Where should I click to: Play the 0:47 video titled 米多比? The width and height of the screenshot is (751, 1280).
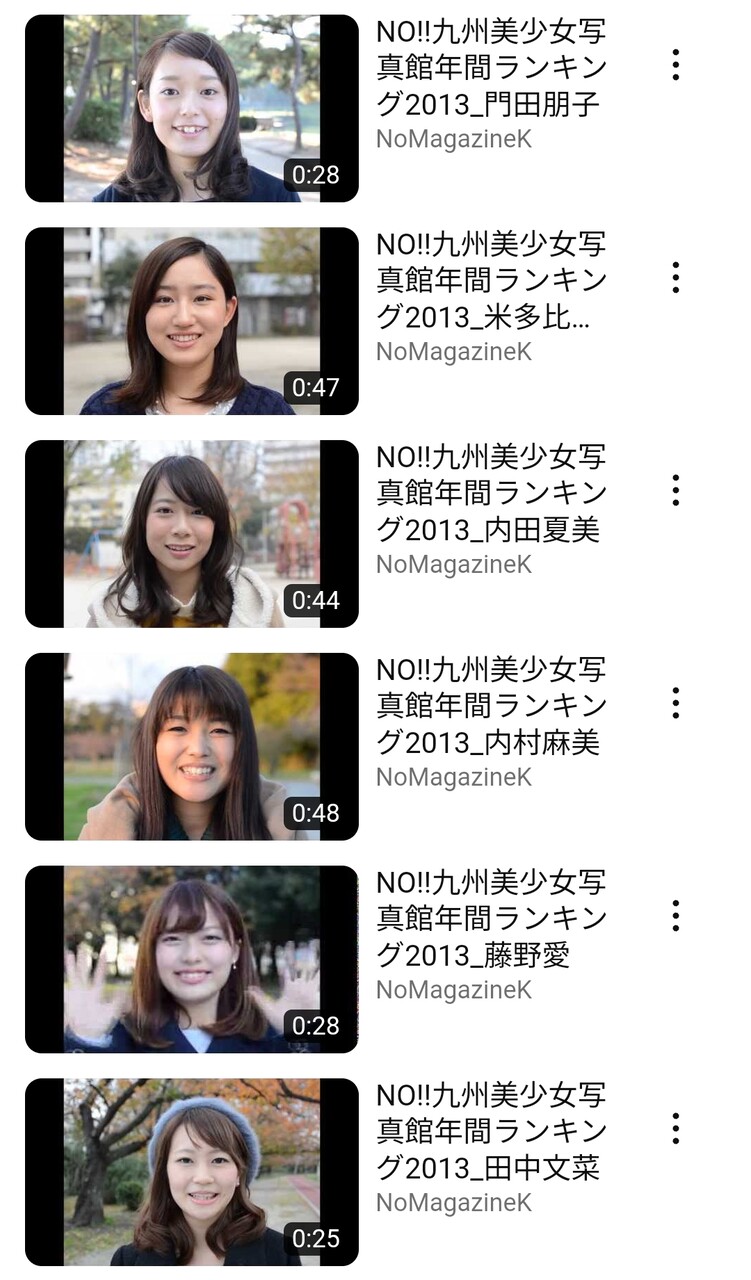192,321
